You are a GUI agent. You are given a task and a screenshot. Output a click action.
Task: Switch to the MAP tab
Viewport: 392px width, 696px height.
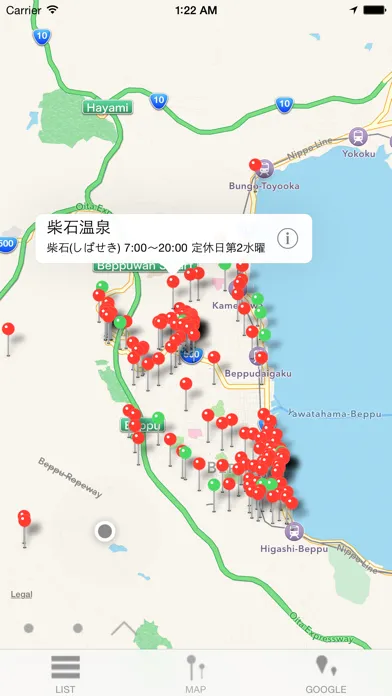(x=196, y=674)
